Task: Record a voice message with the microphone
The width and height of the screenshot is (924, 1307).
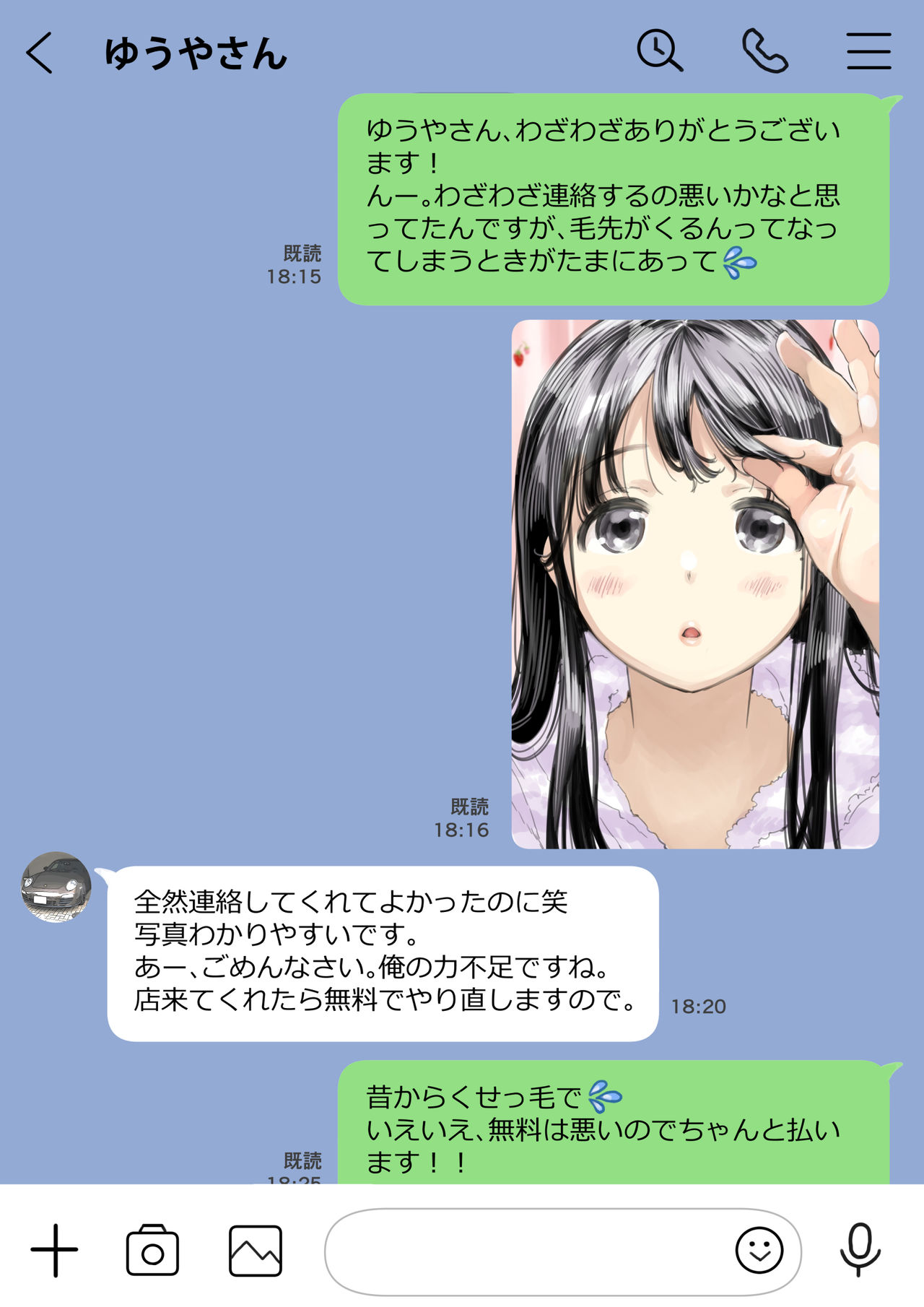Action: point(860,1250)
